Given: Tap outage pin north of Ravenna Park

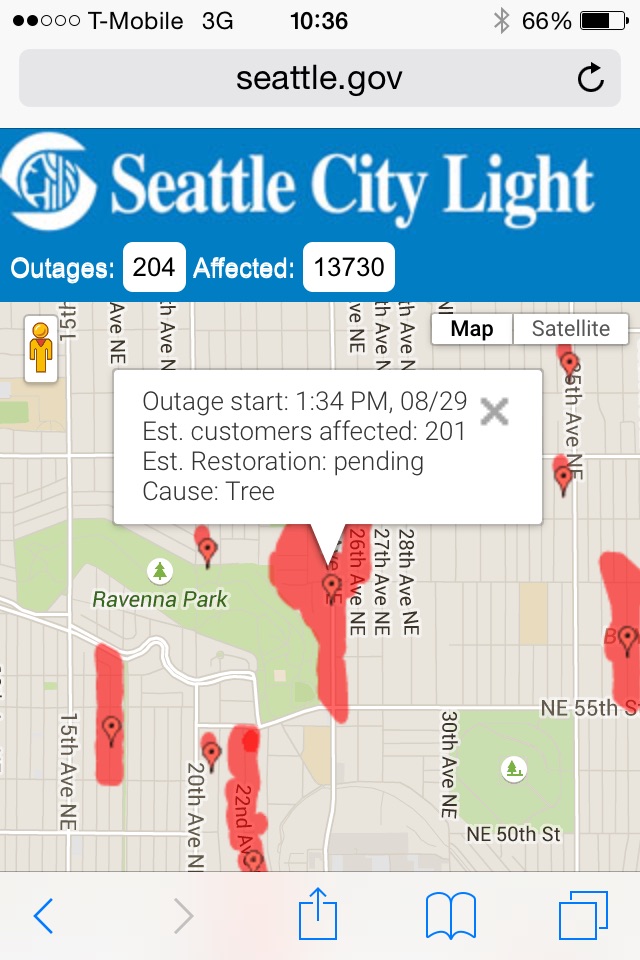Looking at the screenshot, I should click(207, 549).
